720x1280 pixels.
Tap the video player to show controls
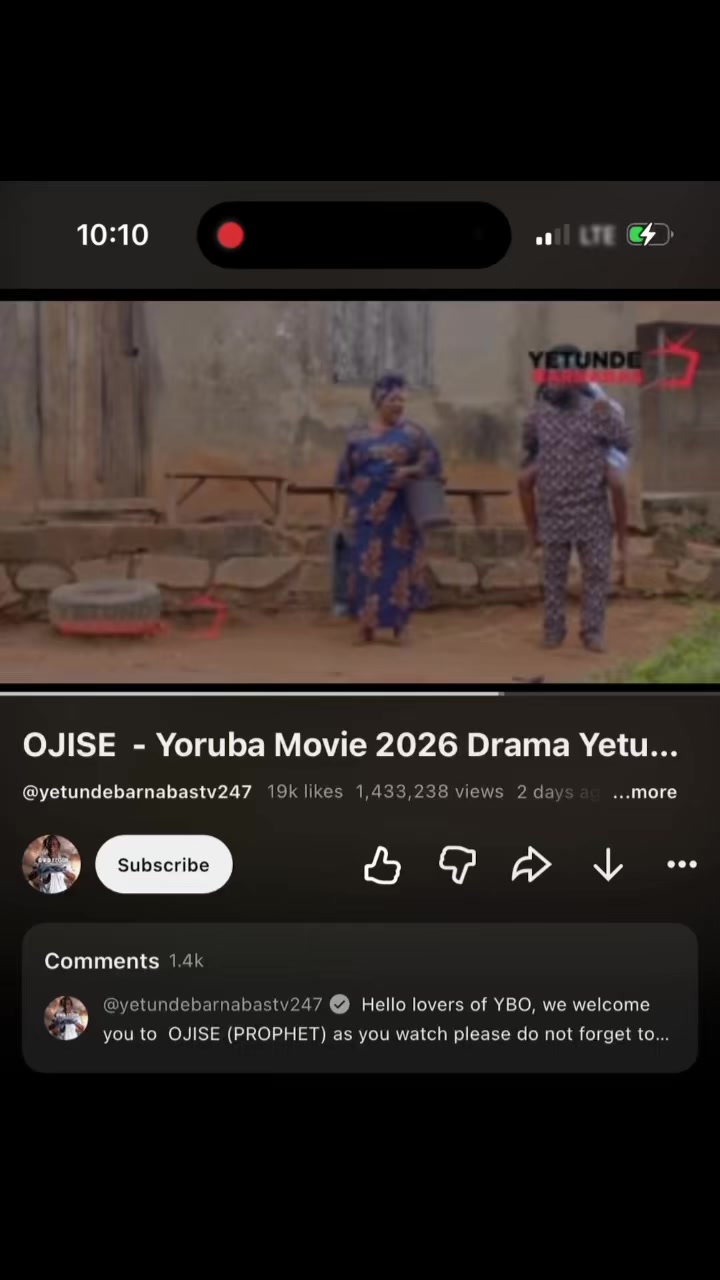[360, 492]
